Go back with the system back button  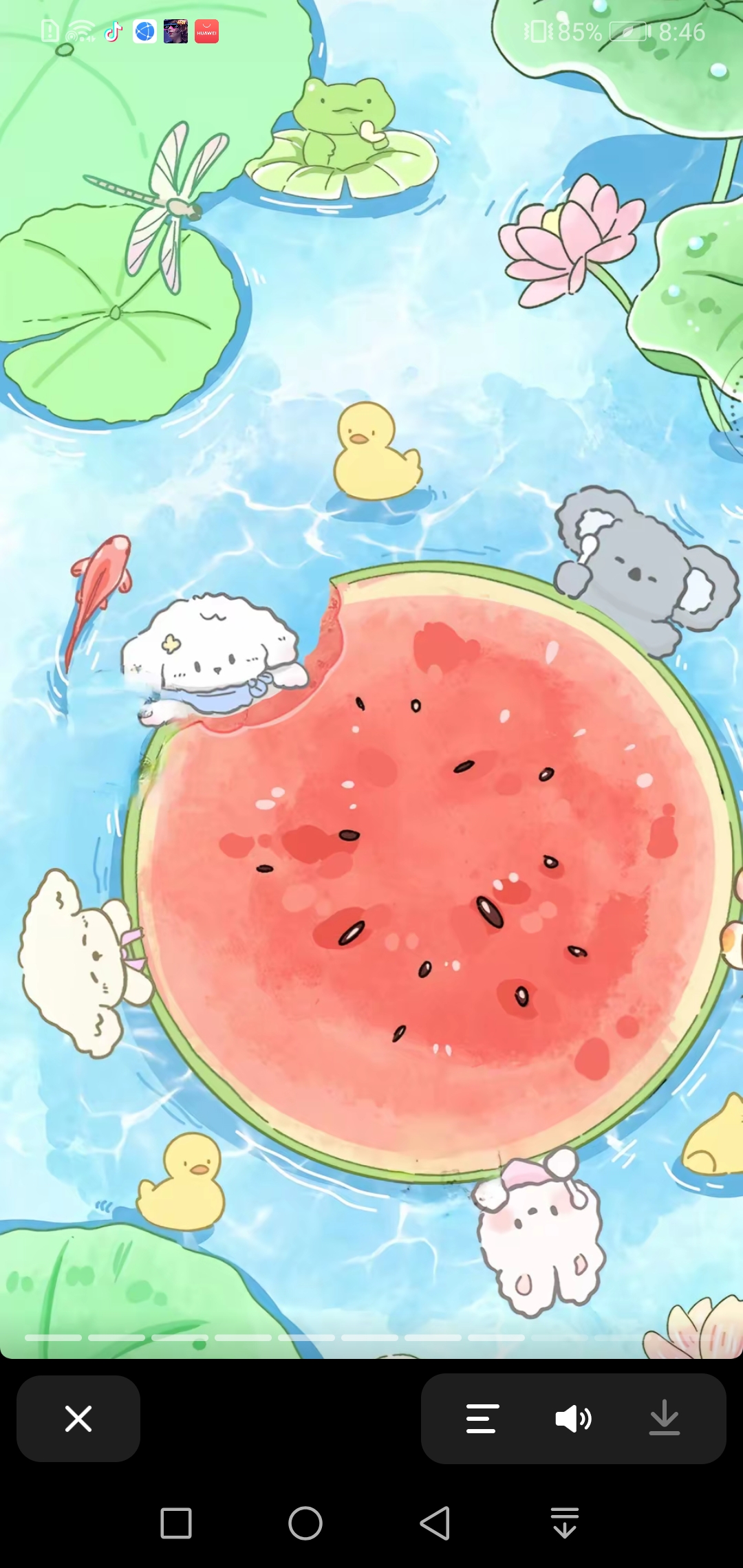pos(435,1523)
